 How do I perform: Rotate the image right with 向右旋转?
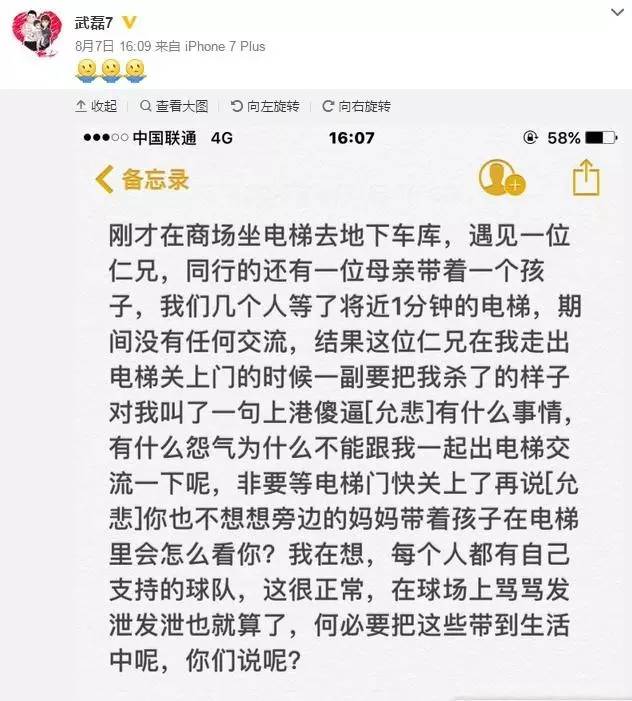coord(356,106)
